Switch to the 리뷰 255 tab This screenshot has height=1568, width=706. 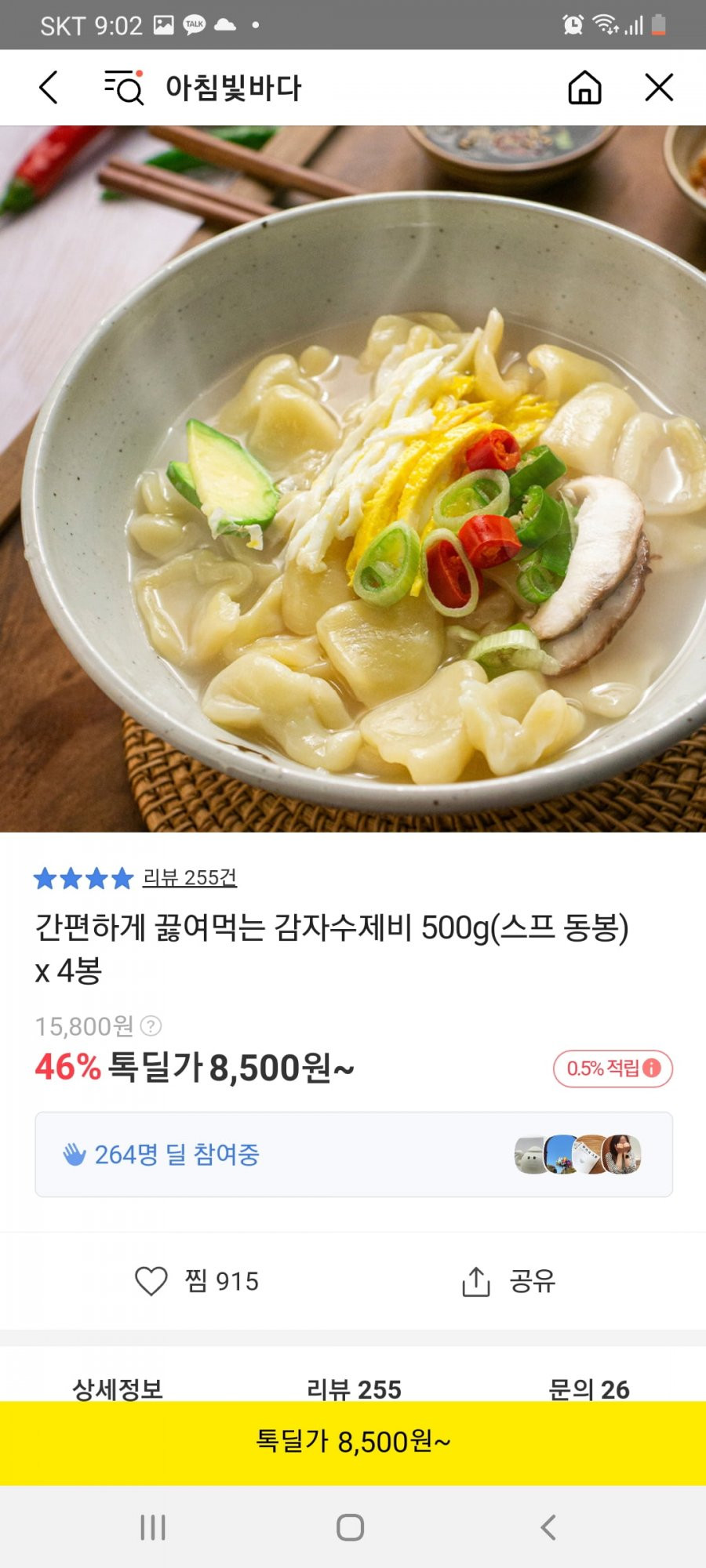click(x=354, y=1388)
